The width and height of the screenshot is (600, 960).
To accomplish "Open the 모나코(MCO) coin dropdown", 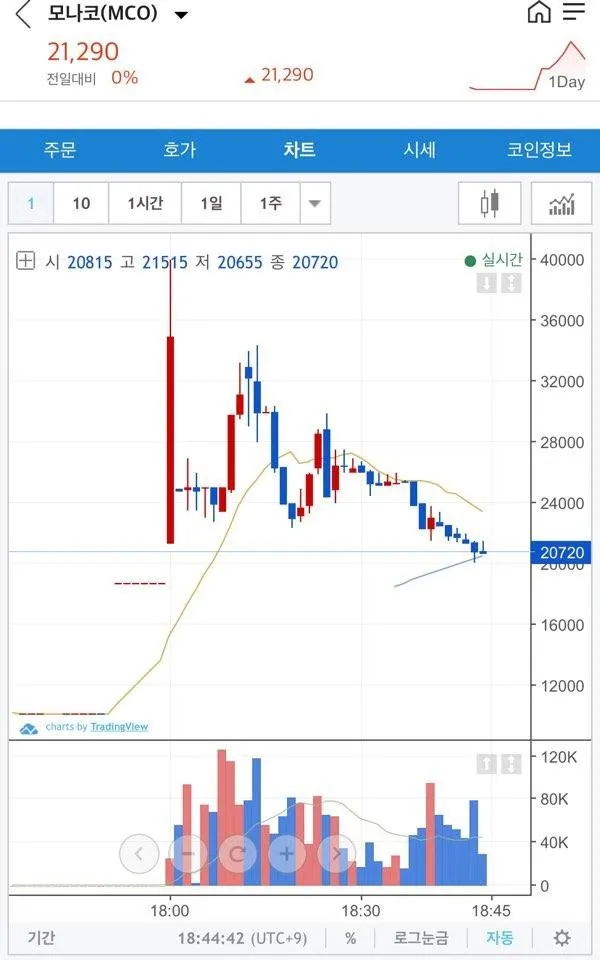I will click(x=181, y=15).
